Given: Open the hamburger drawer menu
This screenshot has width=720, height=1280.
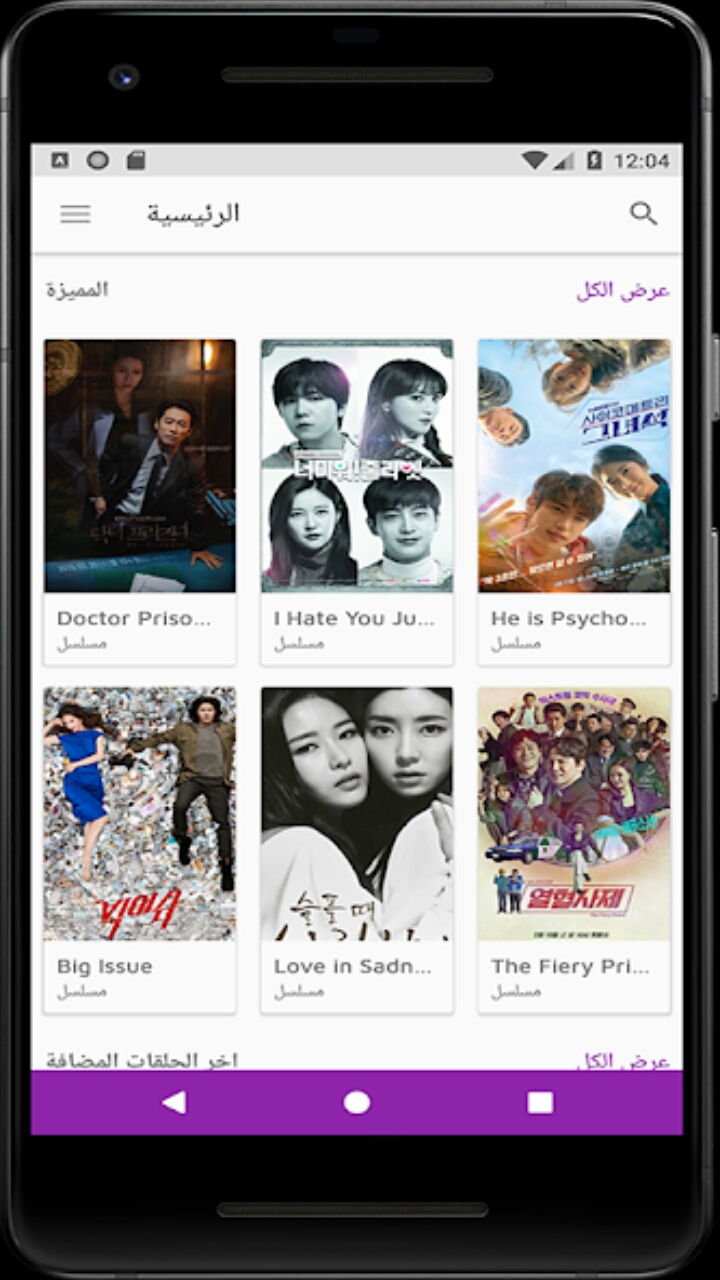Looking at the screenshot, I should tap(75, 214).
